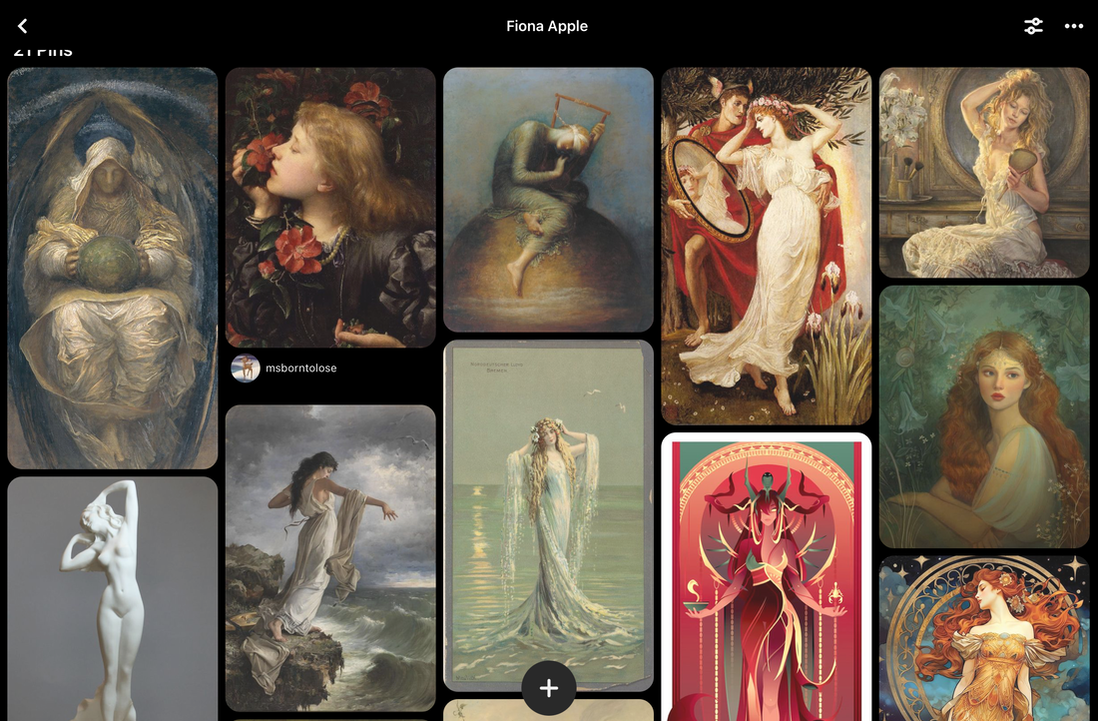Image resolution: width=1098 pixels, height=721 pixels.
Task: View the msborntolose profile
Action: (300, 368)
